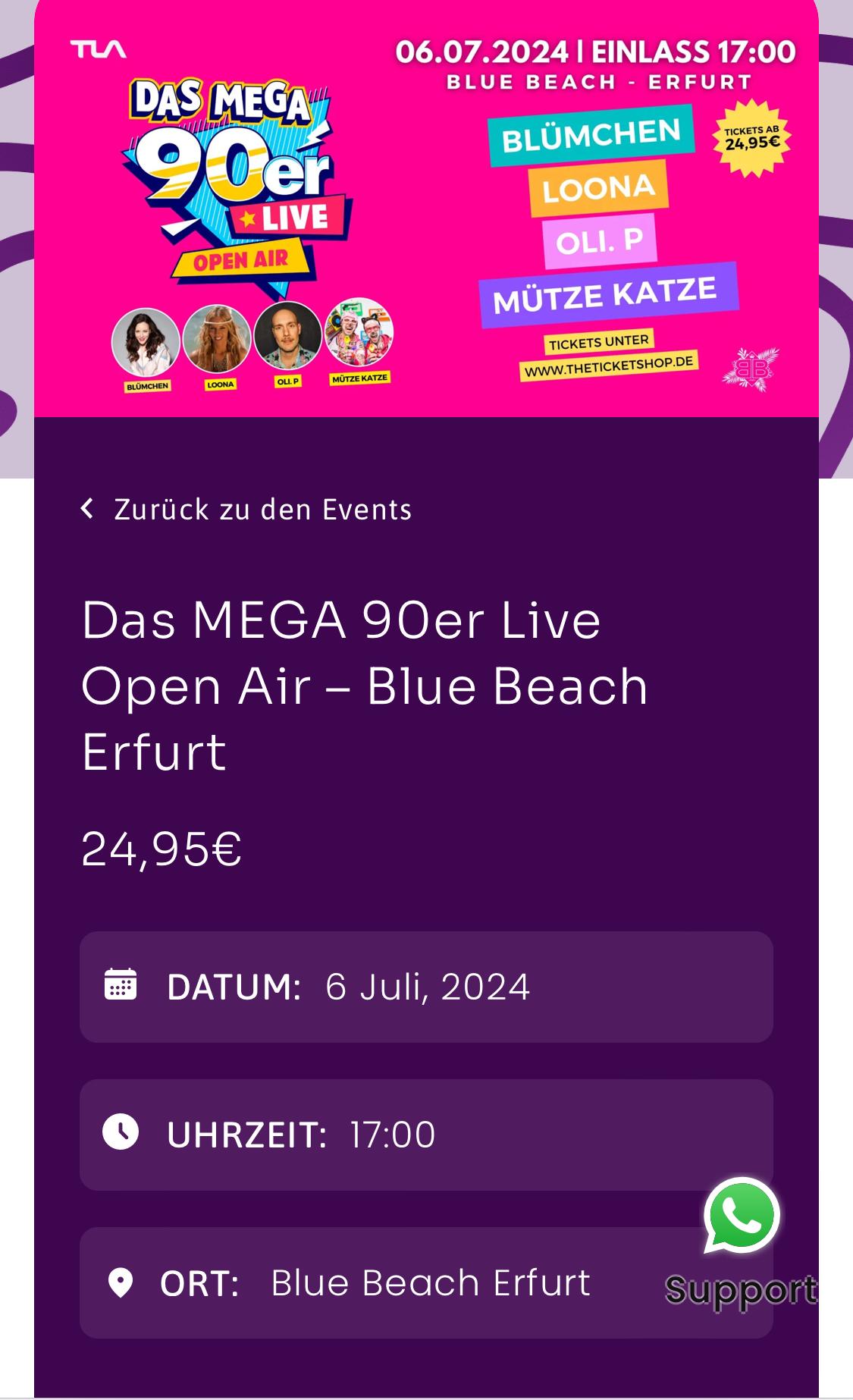Go back to the events list
Image resolution: width=853 pixels, height=1400 pixels.
pos(247,510)
